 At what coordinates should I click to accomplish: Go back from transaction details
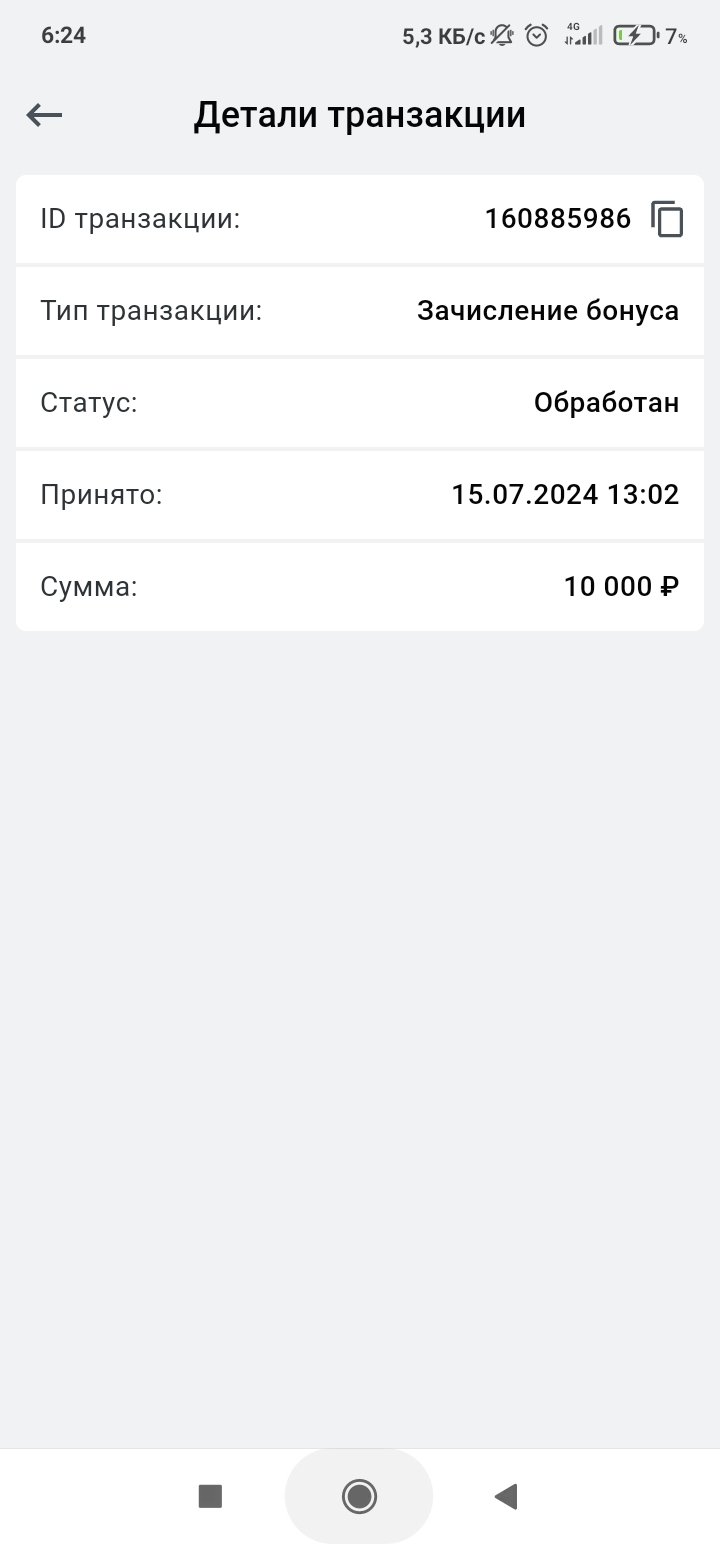[44, 116]
